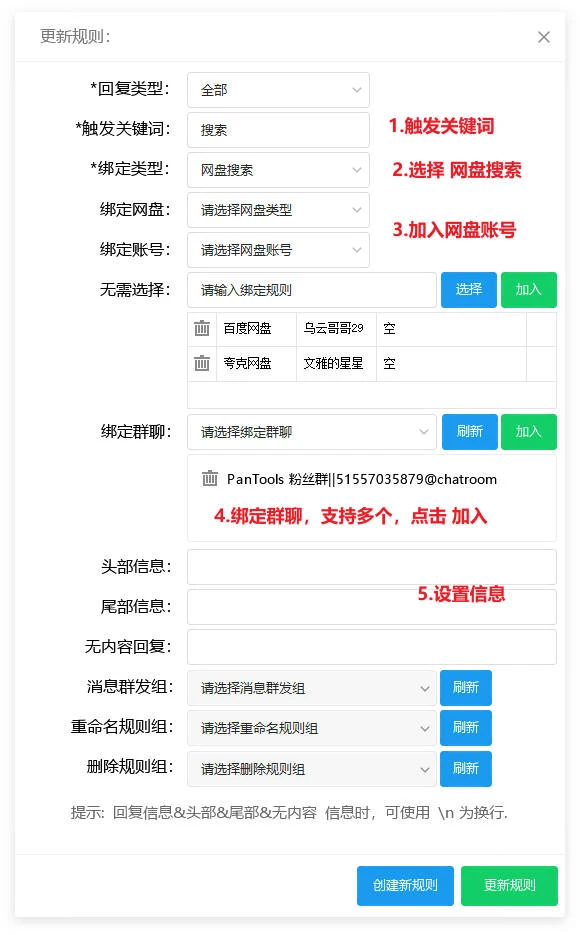Tap 刷新 next to 绑定群聊
This screenshot has height=935, width=580.
pyautogui.click(x=469, y=432)
